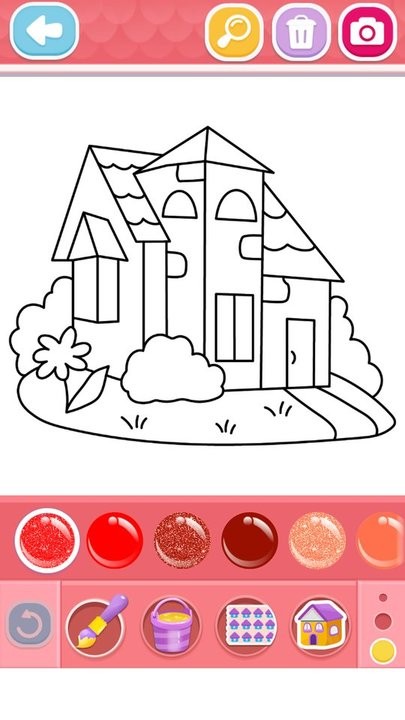Select the large yellow brush size dot
Image resolution: width=405 pixels, height=720 pixels.
point(383,651)
